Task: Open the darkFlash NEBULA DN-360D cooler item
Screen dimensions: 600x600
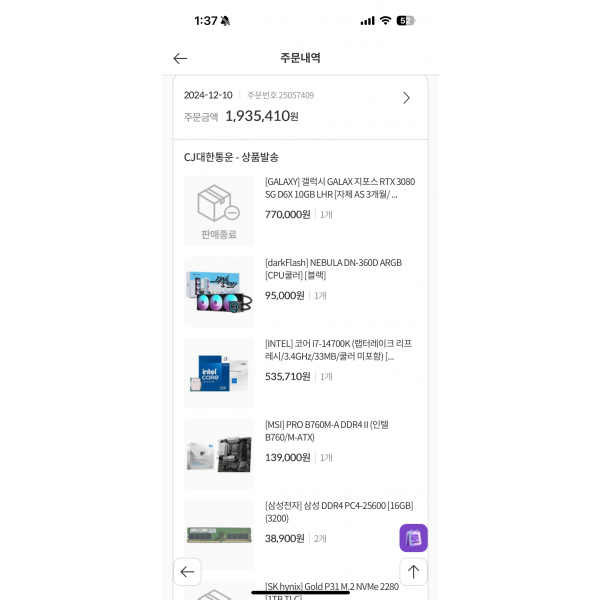Action: tap(333, 269)
